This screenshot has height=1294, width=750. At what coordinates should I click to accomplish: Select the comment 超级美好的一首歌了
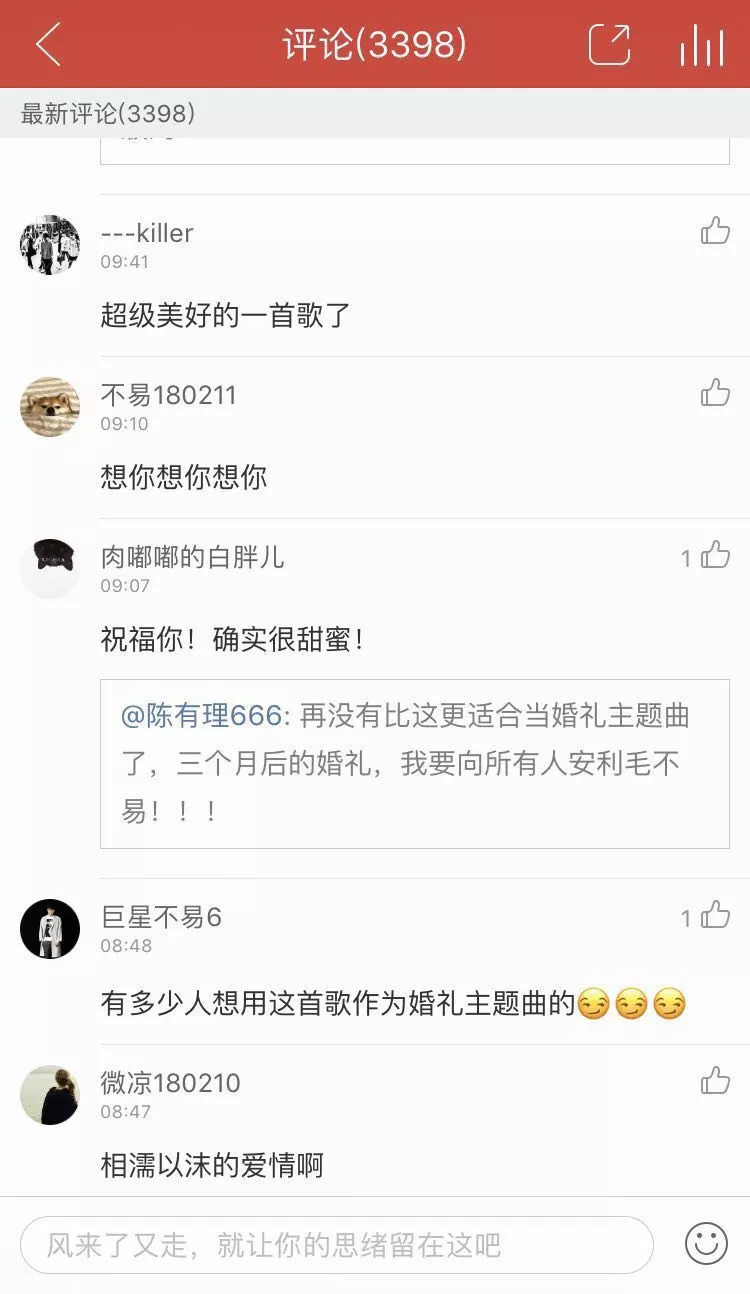tap(225, 316)
